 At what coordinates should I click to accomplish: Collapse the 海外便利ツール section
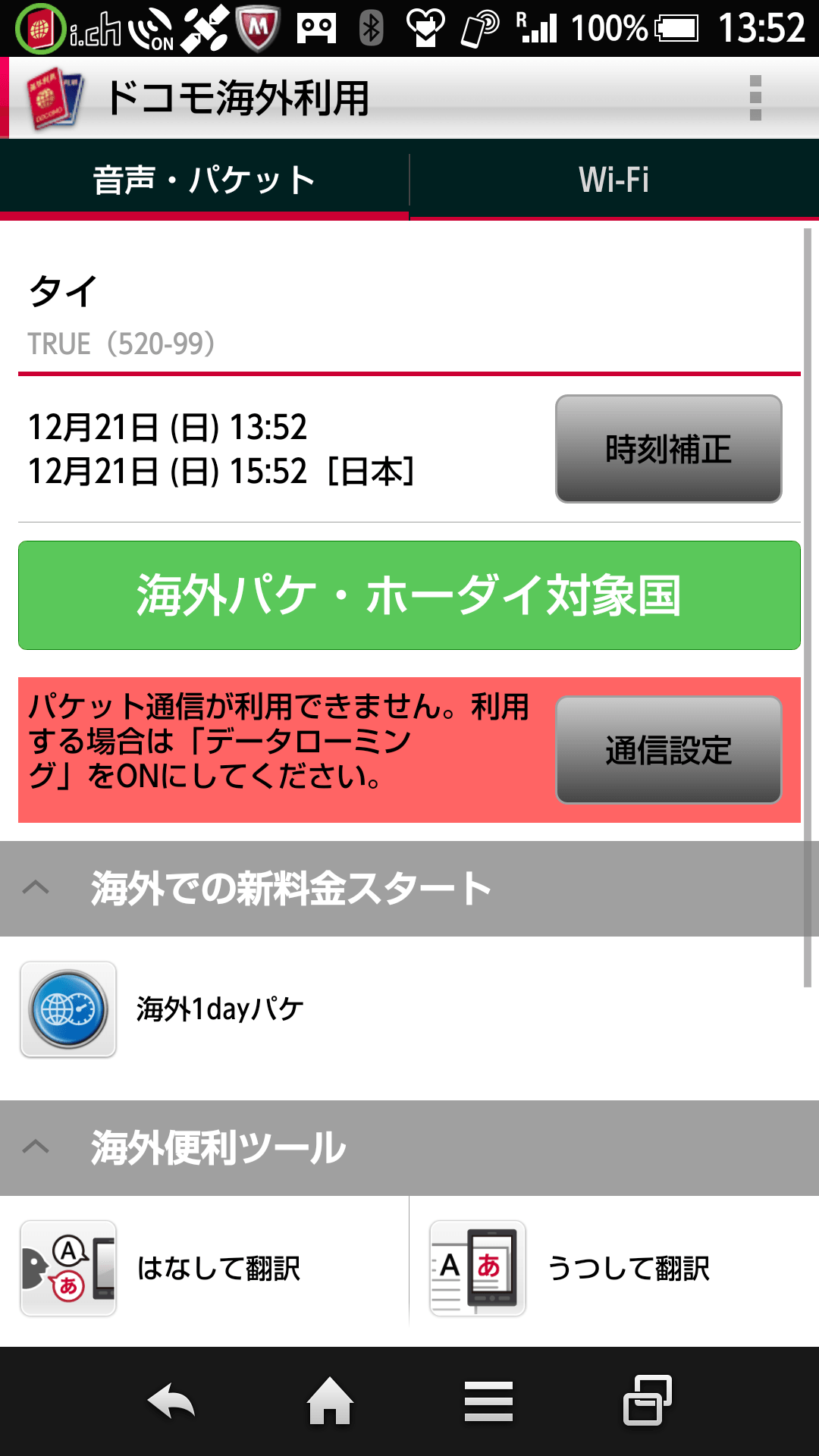pos(409,1147)
